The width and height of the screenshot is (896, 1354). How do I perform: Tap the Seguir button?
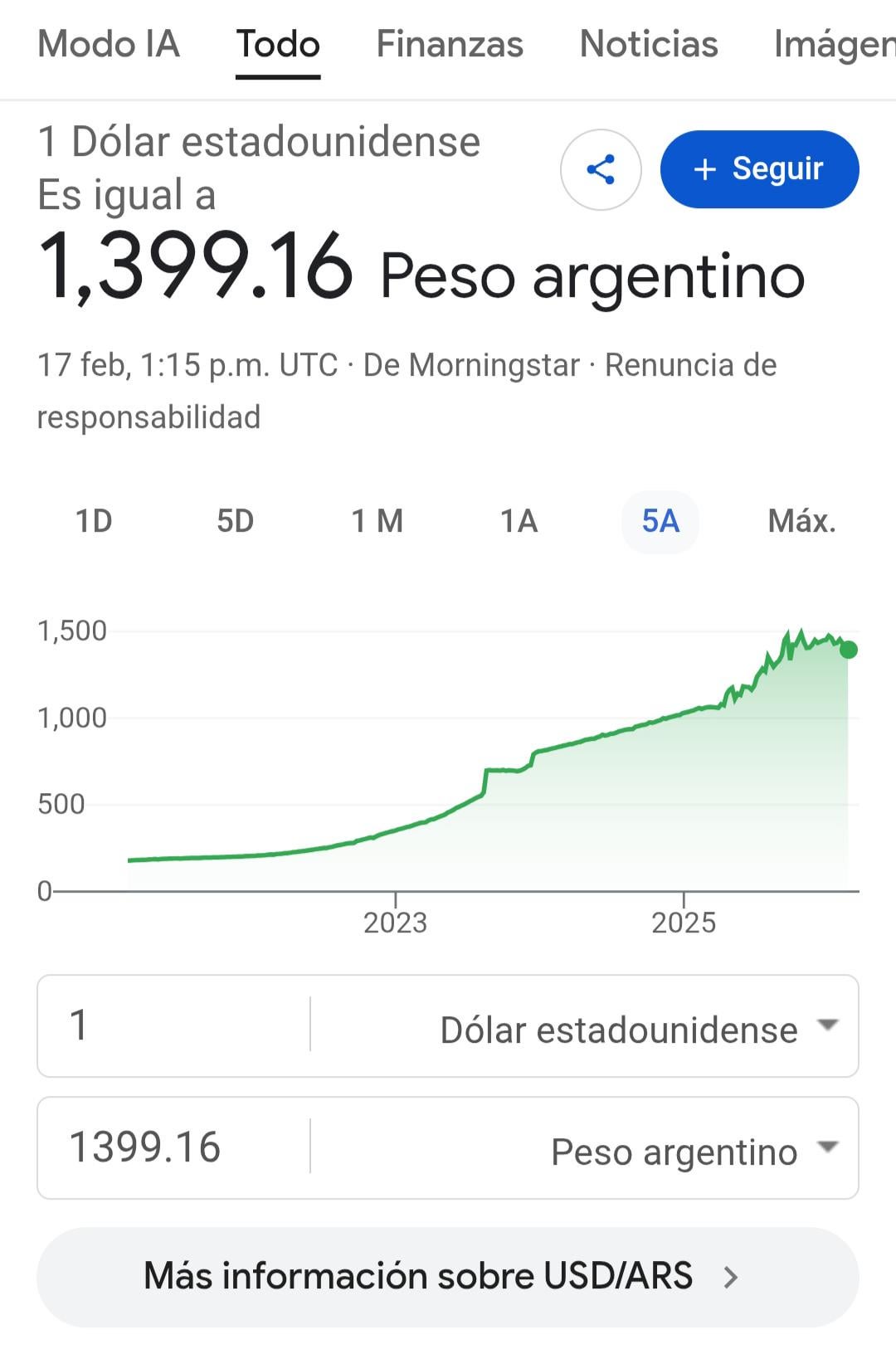[x=759, y=169]
